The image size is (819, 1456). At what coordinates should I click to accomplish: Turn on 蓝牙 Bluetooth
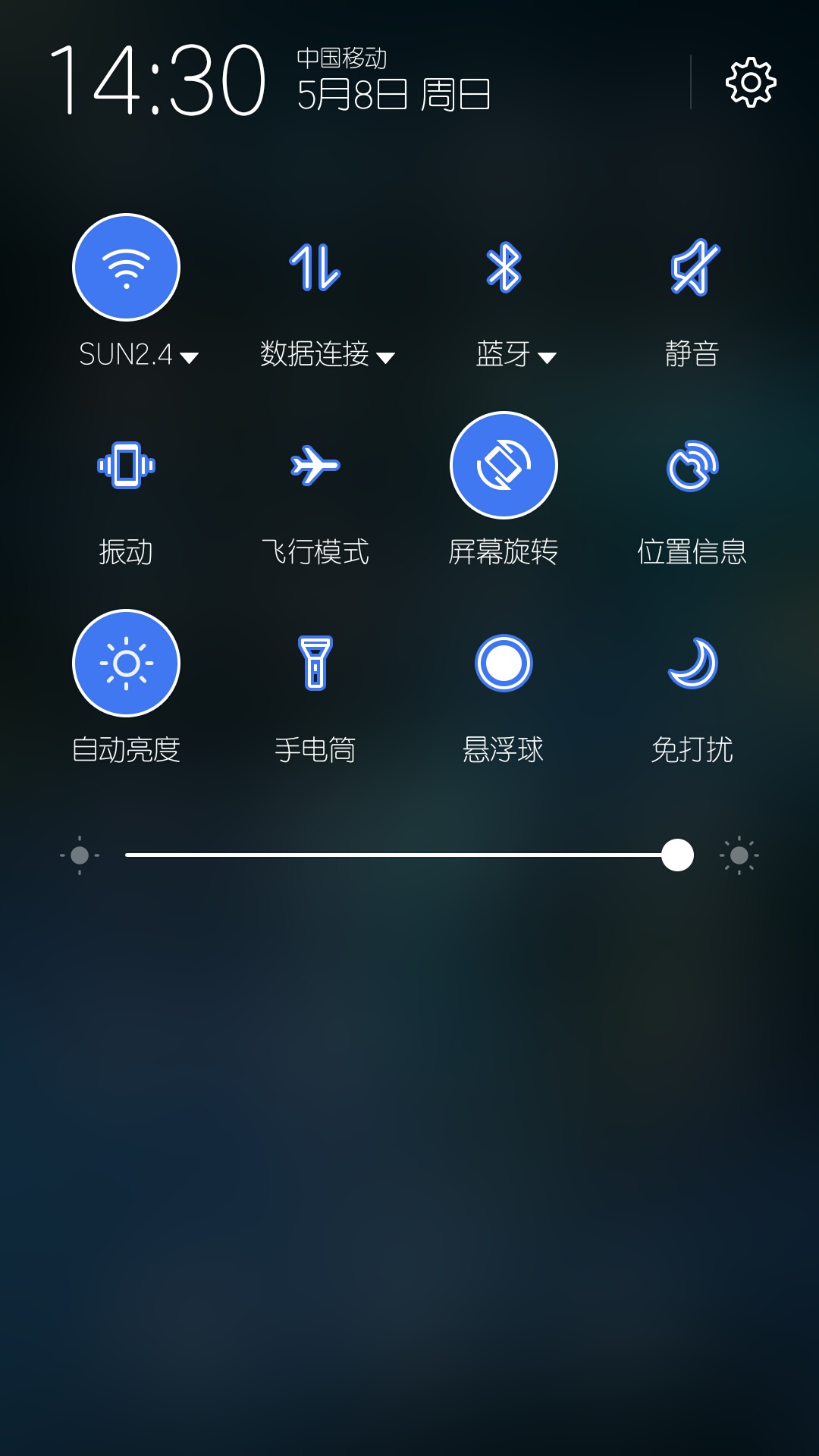504,268
